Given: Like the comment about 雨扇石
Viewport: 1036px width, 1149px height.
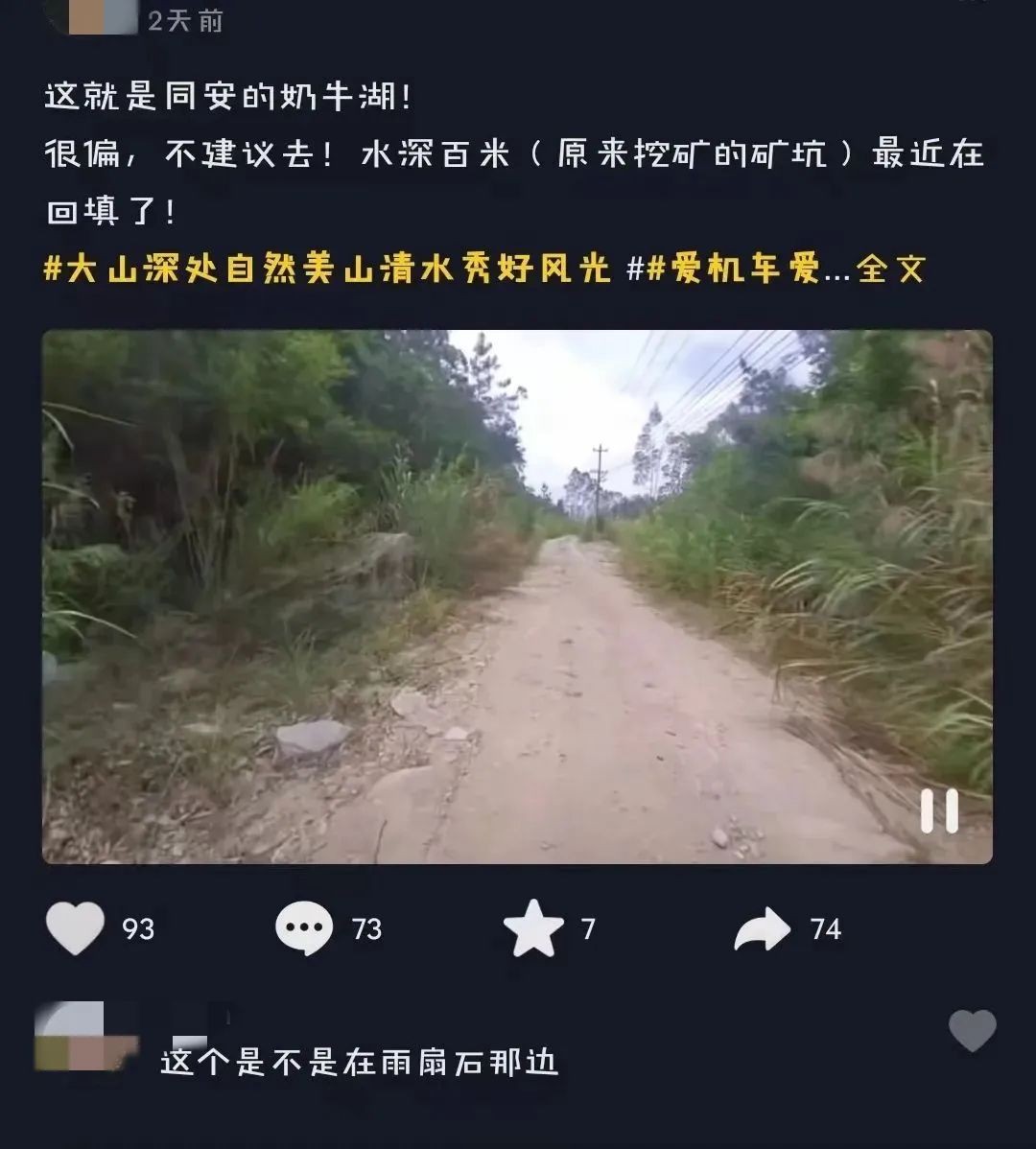Looking at the screenshot, I should [x=972, y=1032].
